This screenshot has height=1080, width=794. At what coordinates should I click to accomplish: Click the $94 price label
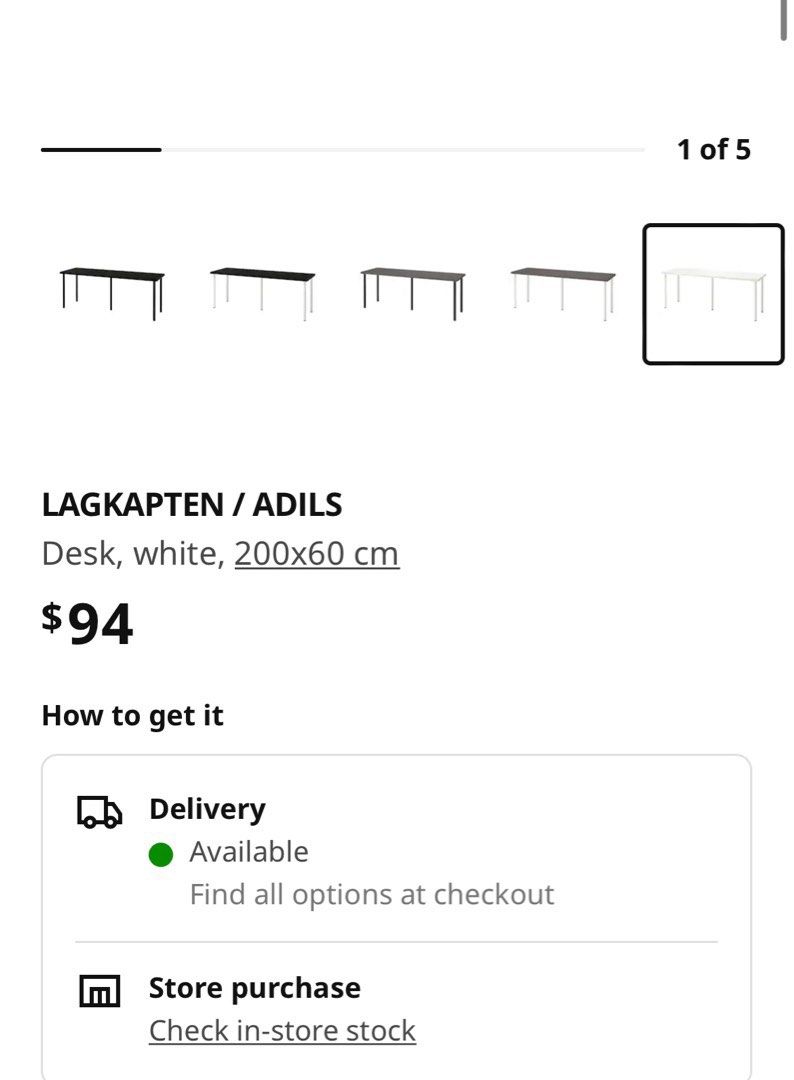(x=87, y=624)
